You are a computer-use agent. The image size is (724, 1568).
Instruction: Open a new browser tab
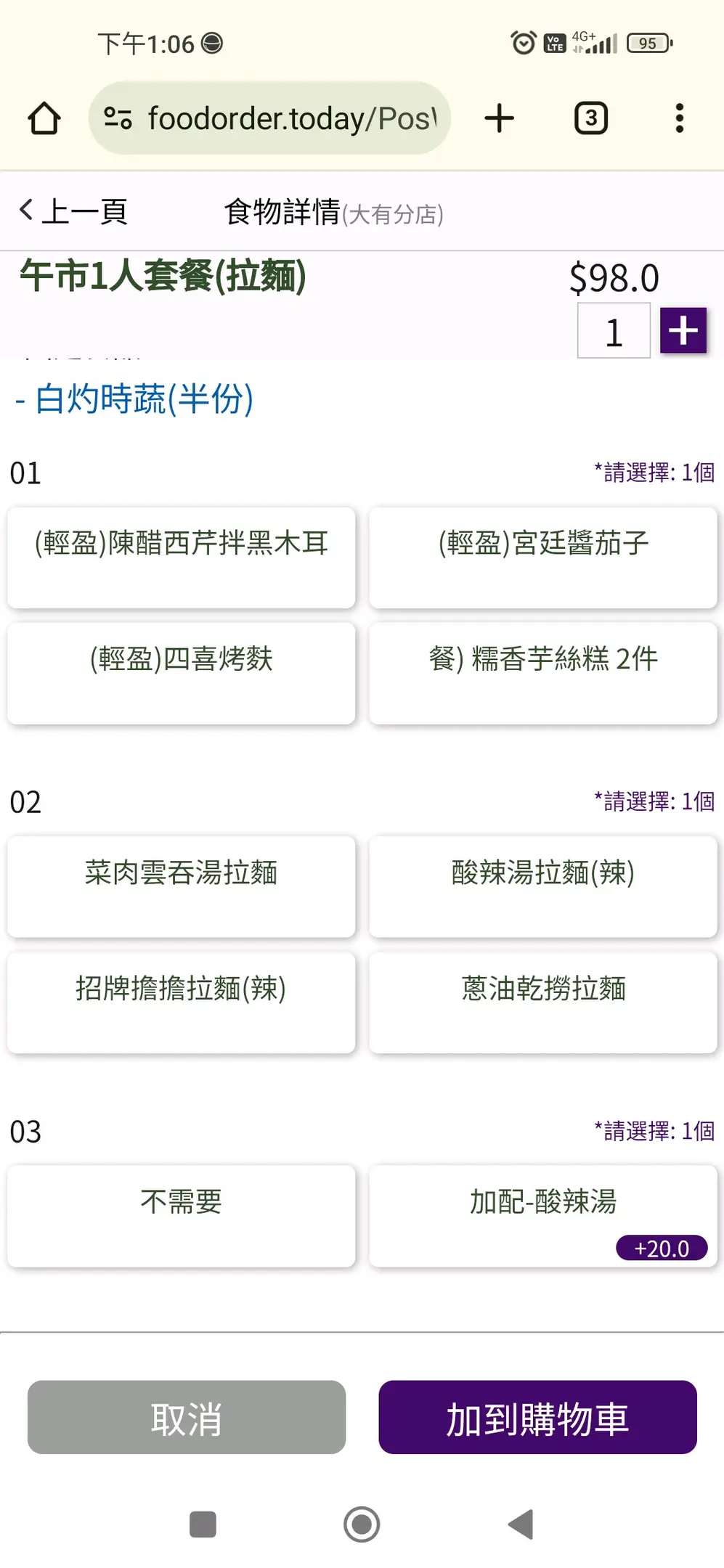[500, 118]
